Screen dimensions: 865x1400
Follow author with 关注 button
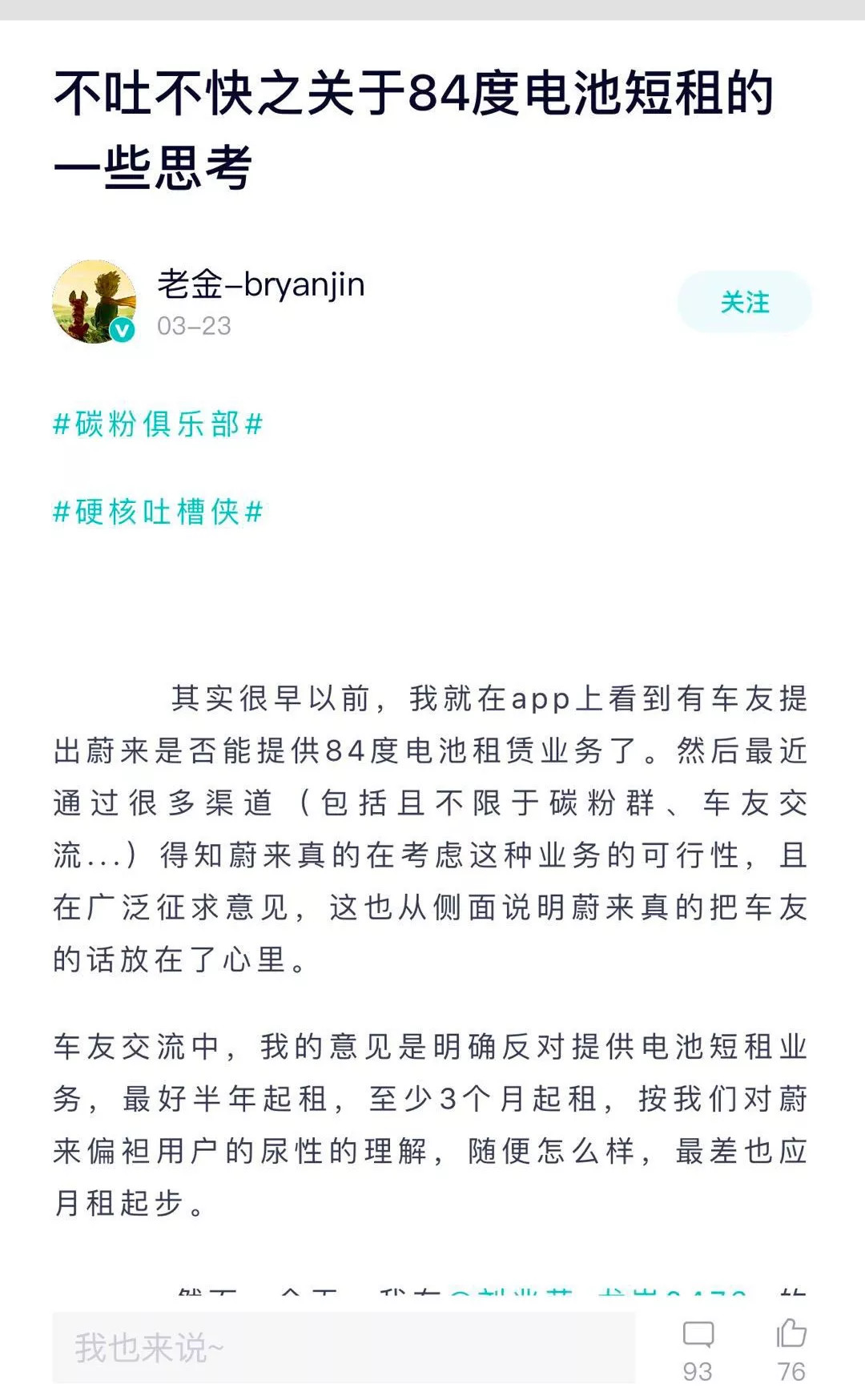[x=744, y=302]
